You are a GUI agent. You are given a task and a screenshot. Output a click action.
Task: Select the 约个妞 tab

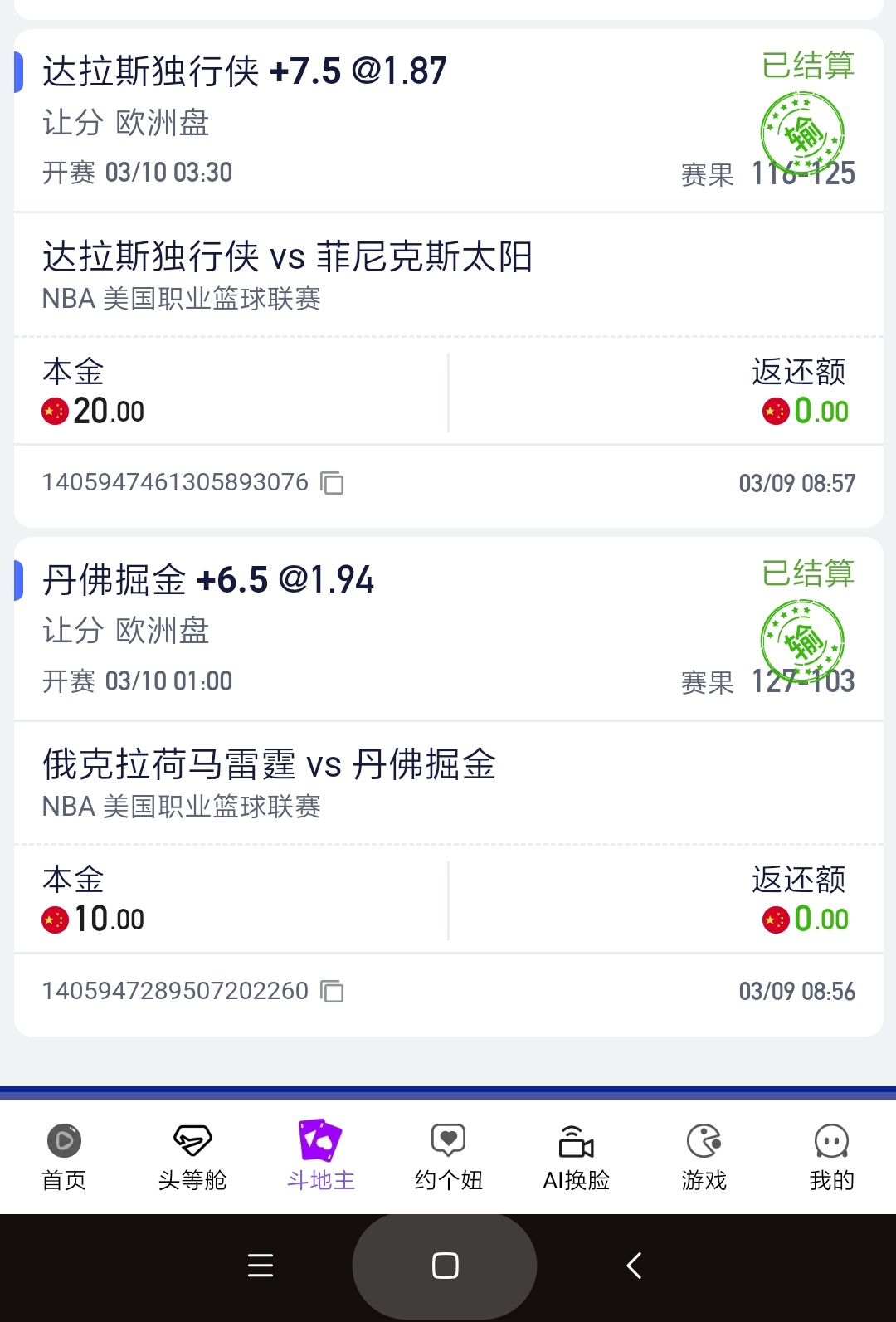[x=448, y=1156]
